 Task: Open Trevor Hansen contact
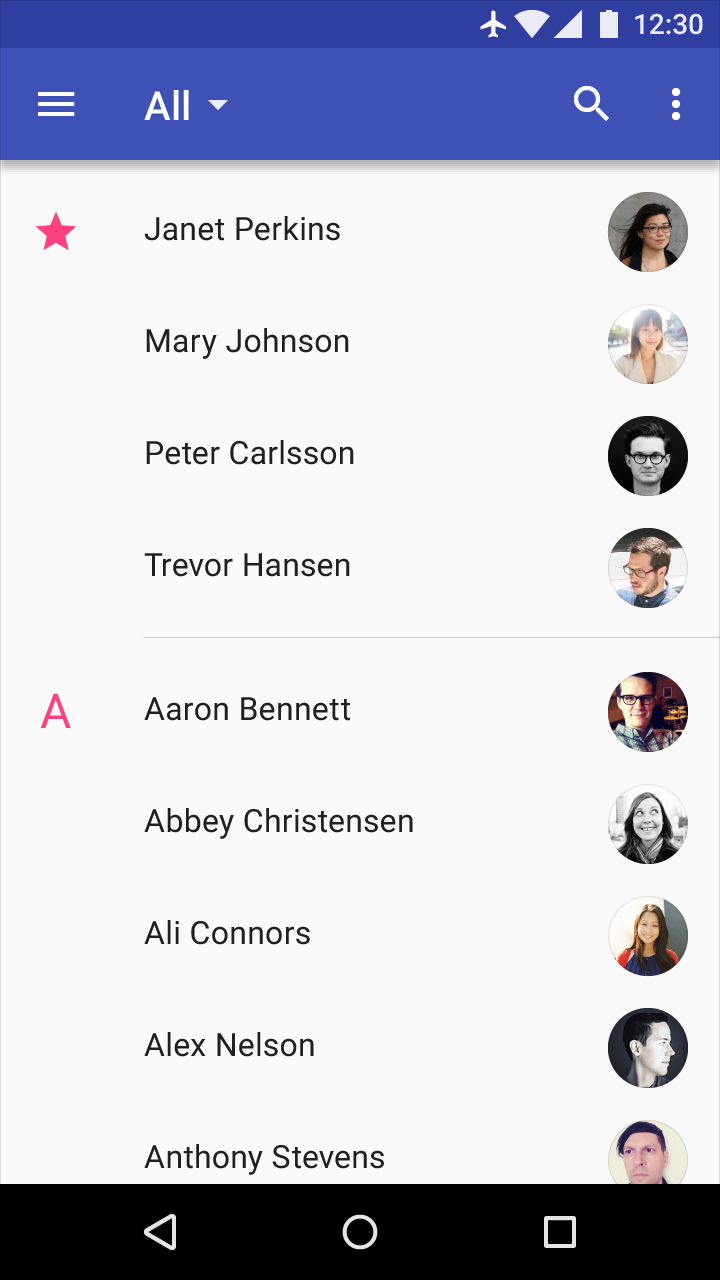click(x=360, y=568)
